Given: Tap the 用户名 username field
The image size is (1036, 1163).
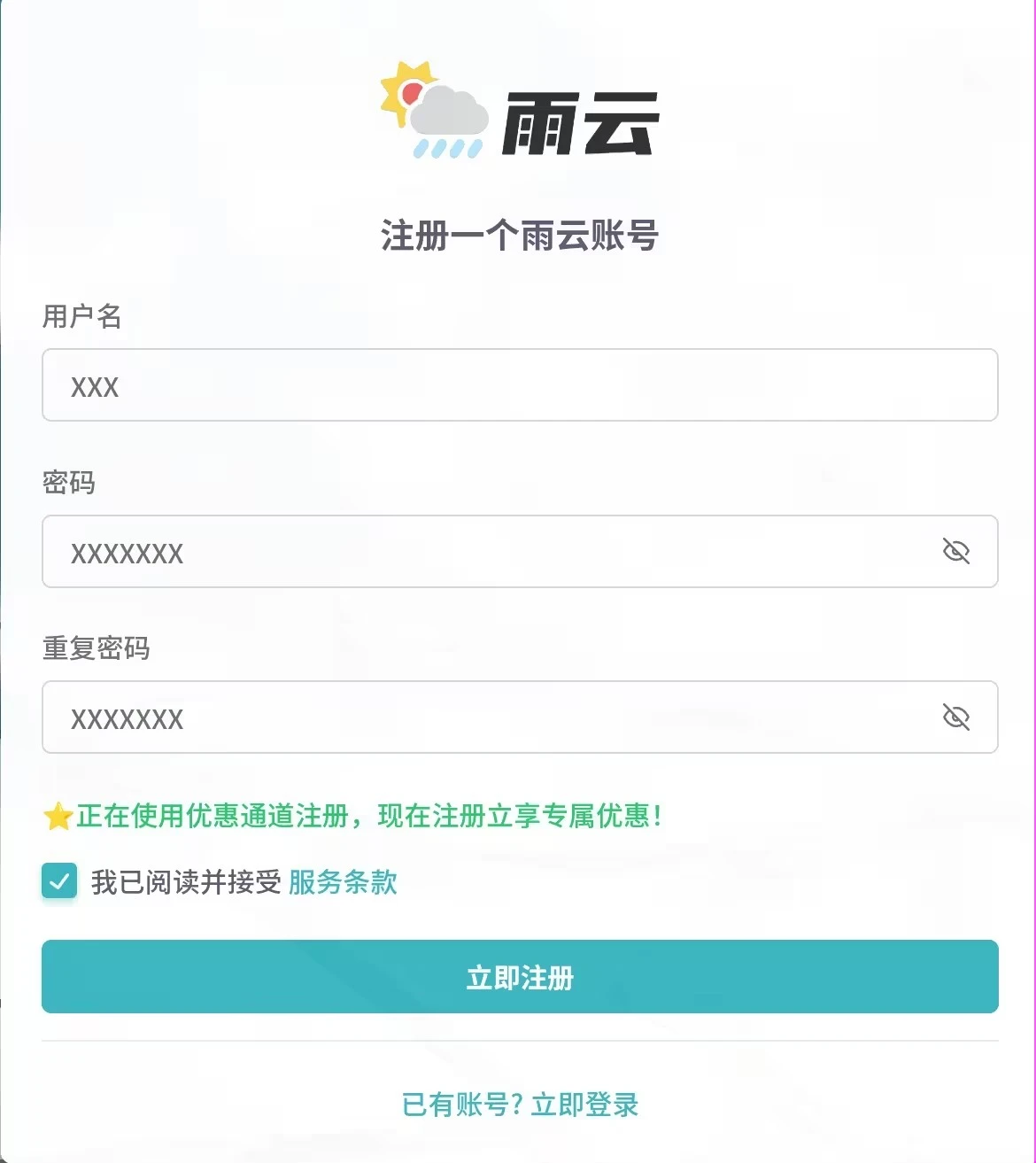Looking at the screenshot, I should (x=519, y=385).
